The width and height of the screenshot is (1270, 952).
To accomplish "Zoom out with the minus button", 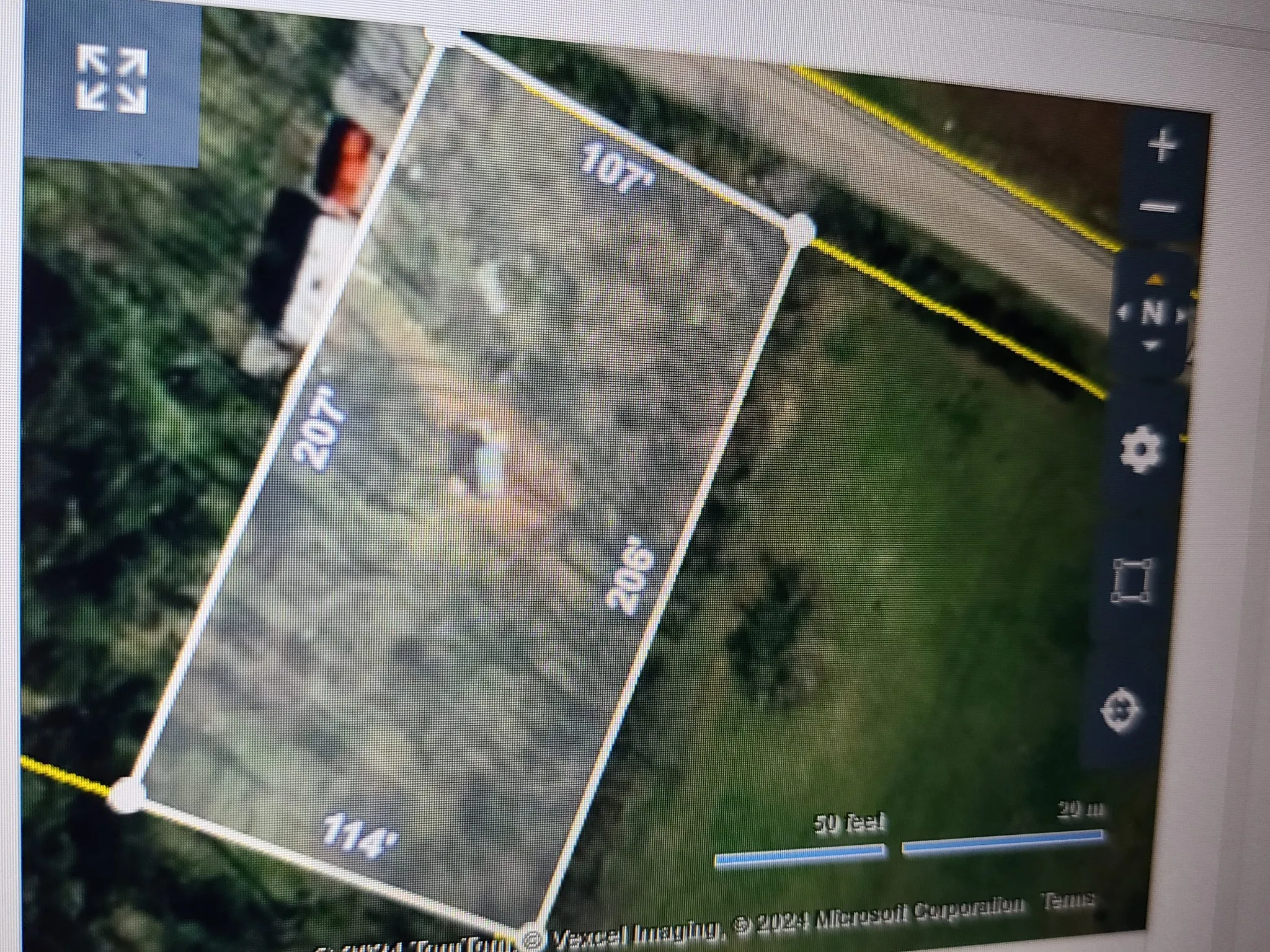I will [x=1158, y=208].
